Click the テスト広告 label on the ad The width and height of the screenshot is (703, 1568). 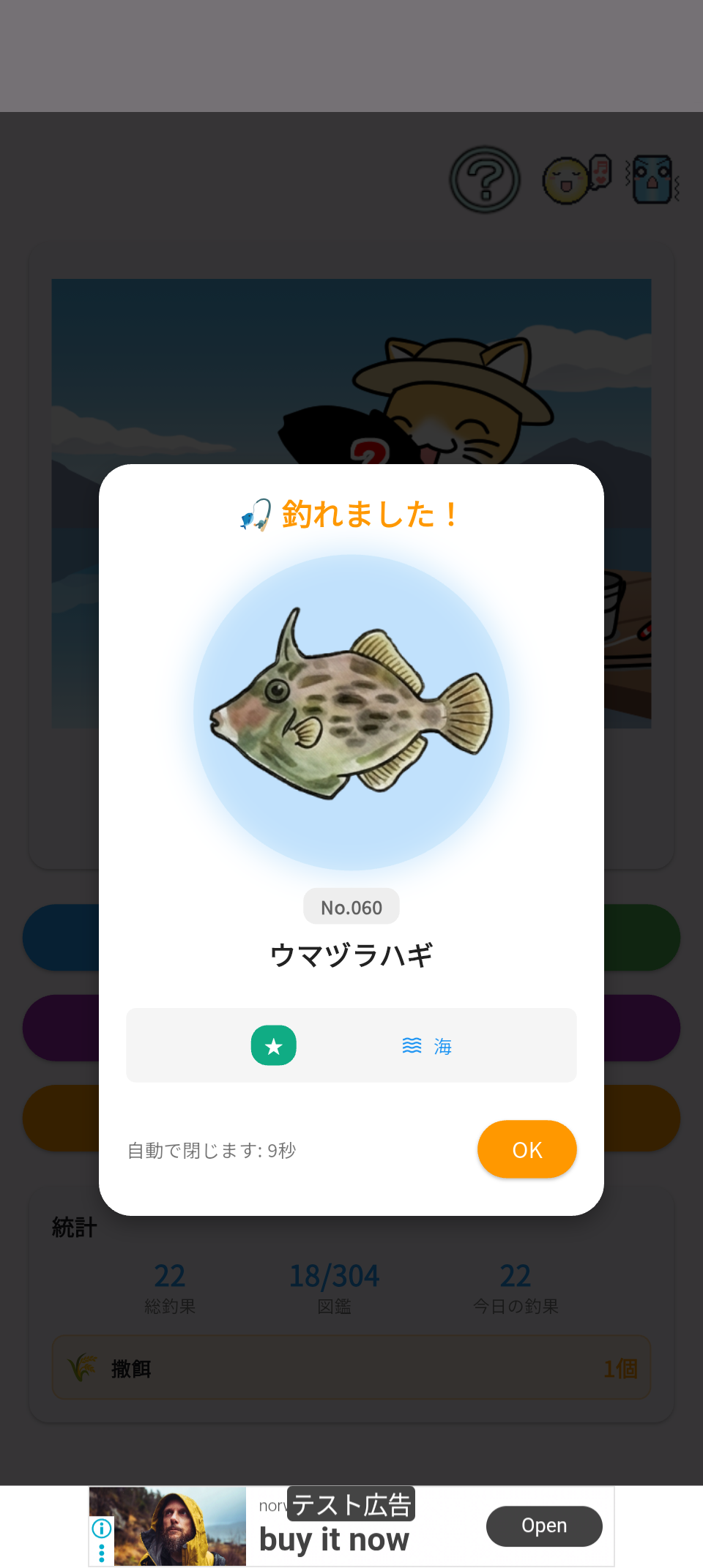351,1504
